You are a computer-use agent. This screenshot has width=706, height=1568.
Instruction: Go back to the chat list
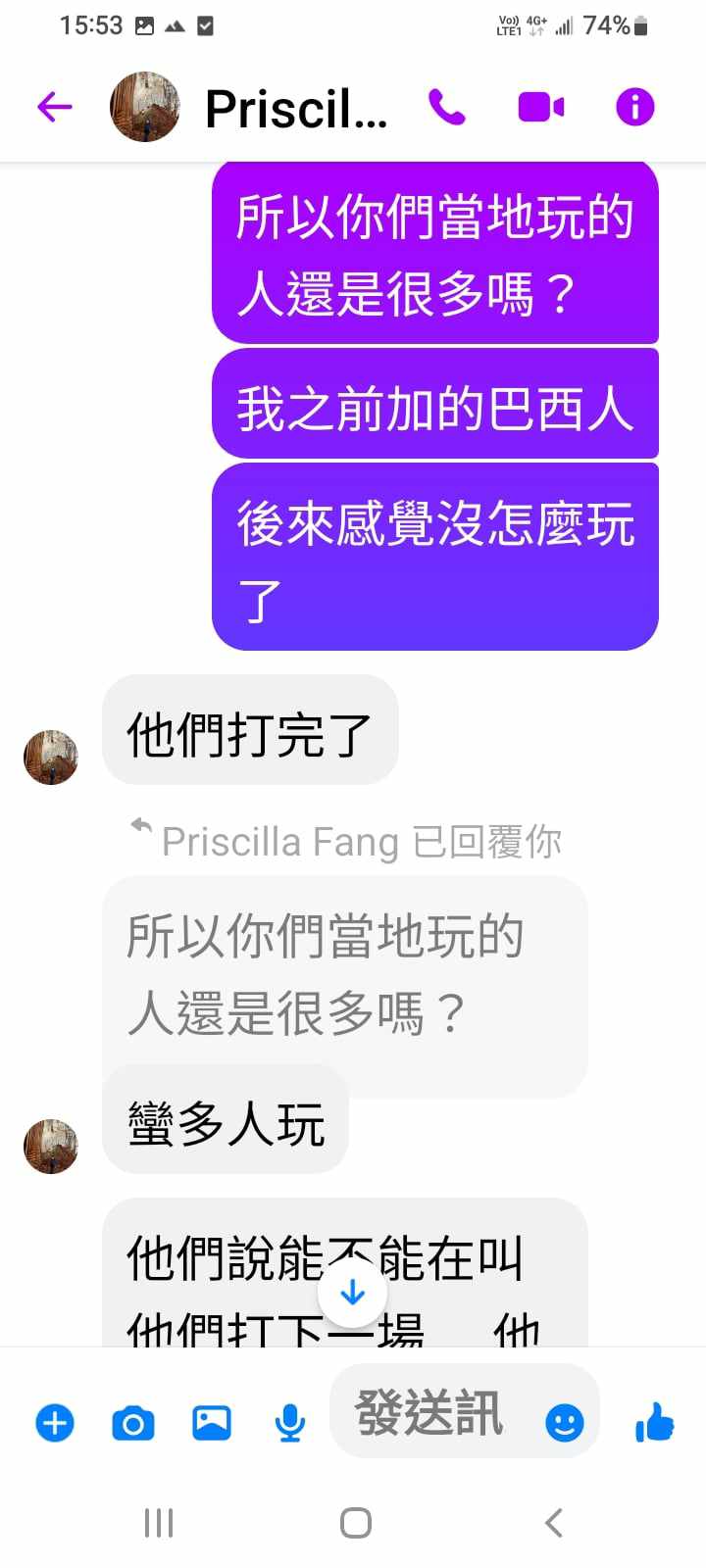click(x=55, y=107)
